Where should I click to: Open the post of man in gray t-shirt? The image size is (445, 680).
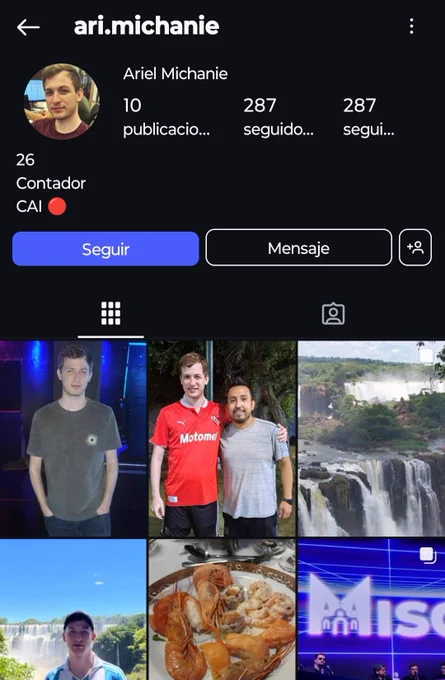73,439
